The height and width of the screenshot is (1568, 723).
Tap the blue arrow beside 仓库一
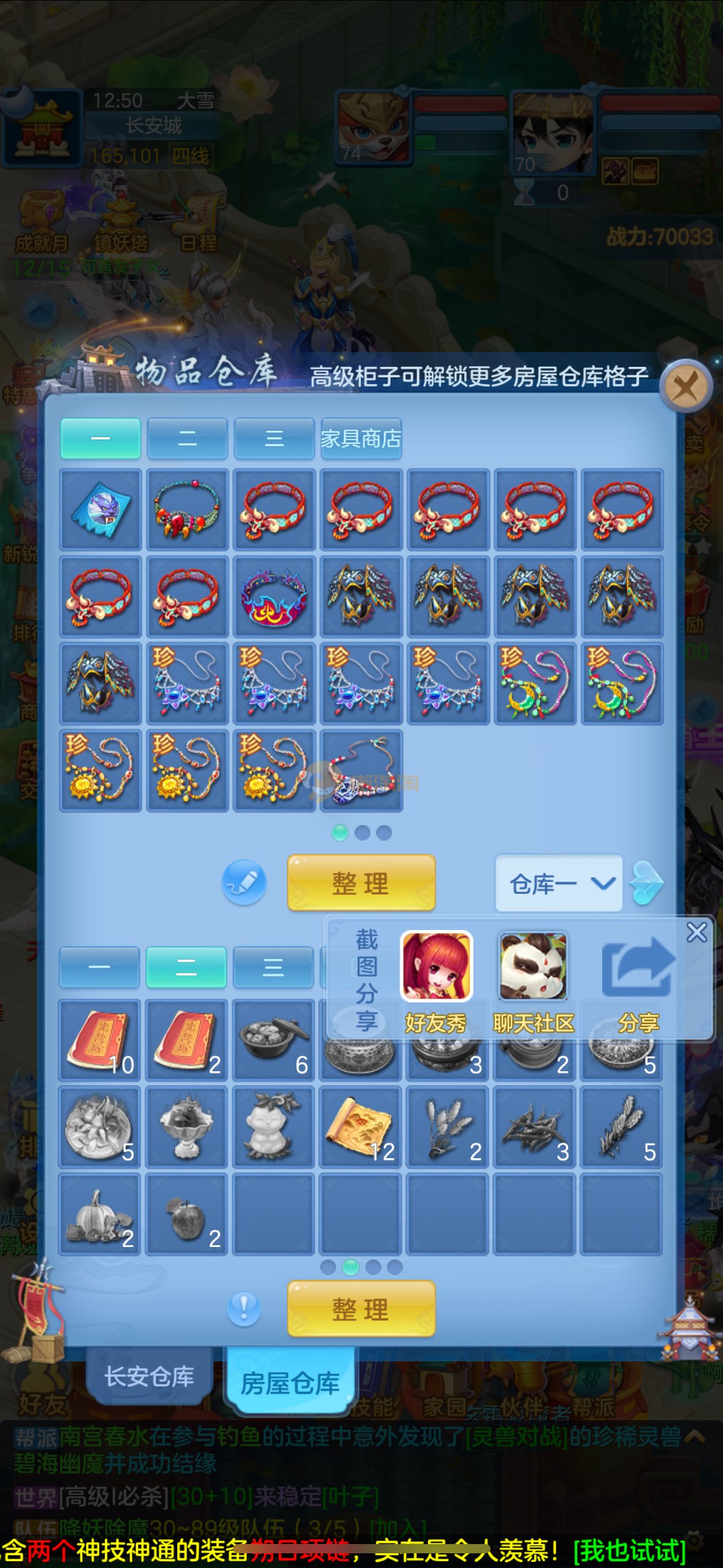click(x=647, y=883)
